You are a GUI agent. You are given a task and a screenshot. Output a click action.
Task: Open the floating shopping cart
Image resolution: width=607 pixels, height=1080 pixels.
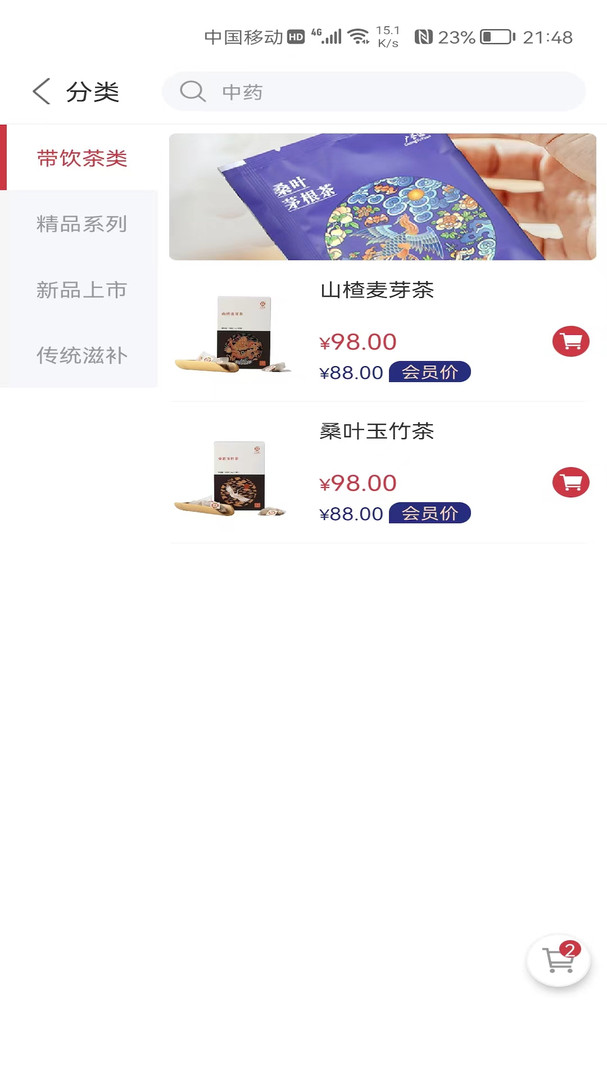coord(558,961)
